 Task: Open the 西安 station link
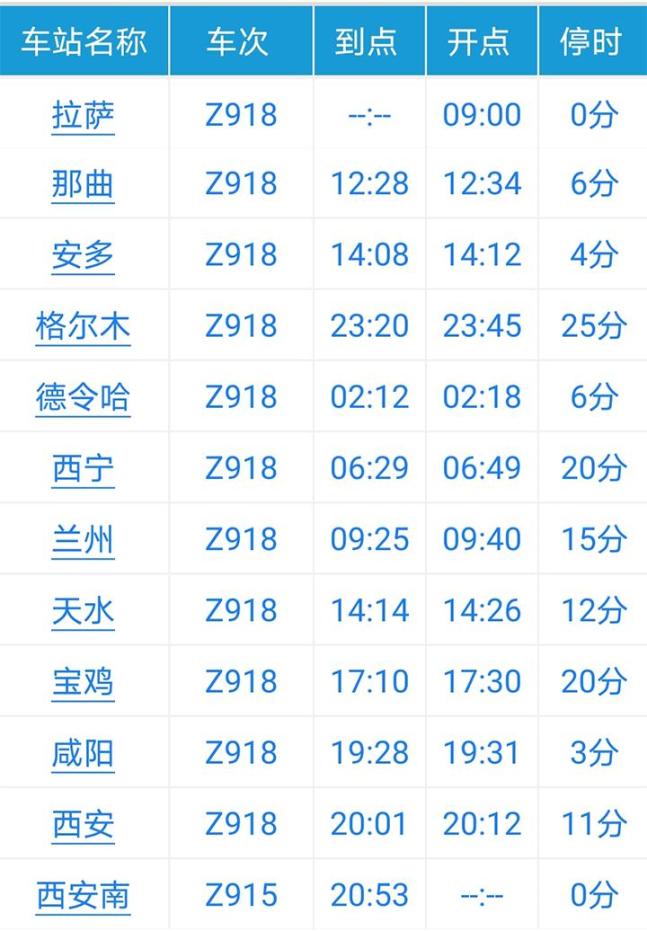click(83, 824)
